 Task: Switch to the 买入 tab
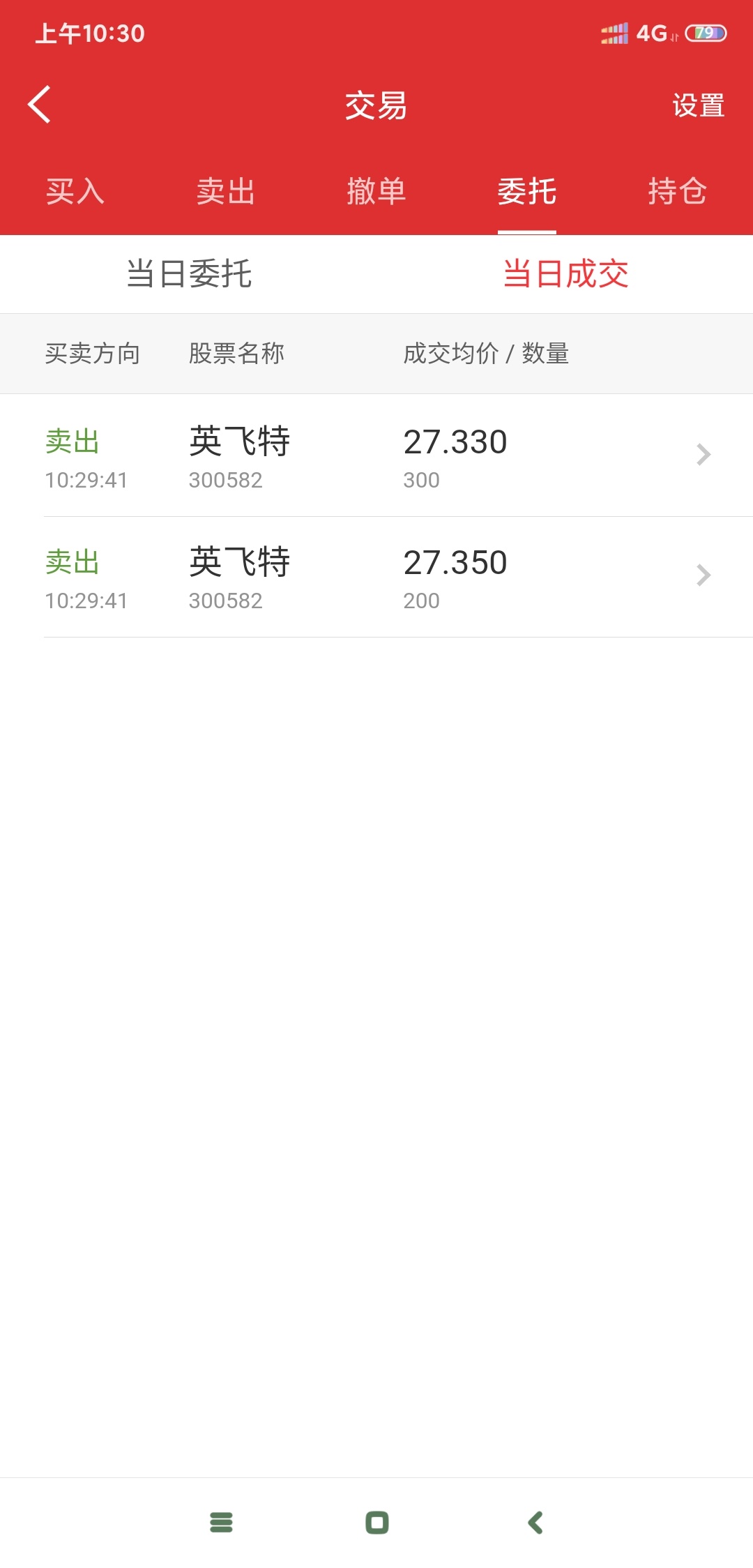75,191
